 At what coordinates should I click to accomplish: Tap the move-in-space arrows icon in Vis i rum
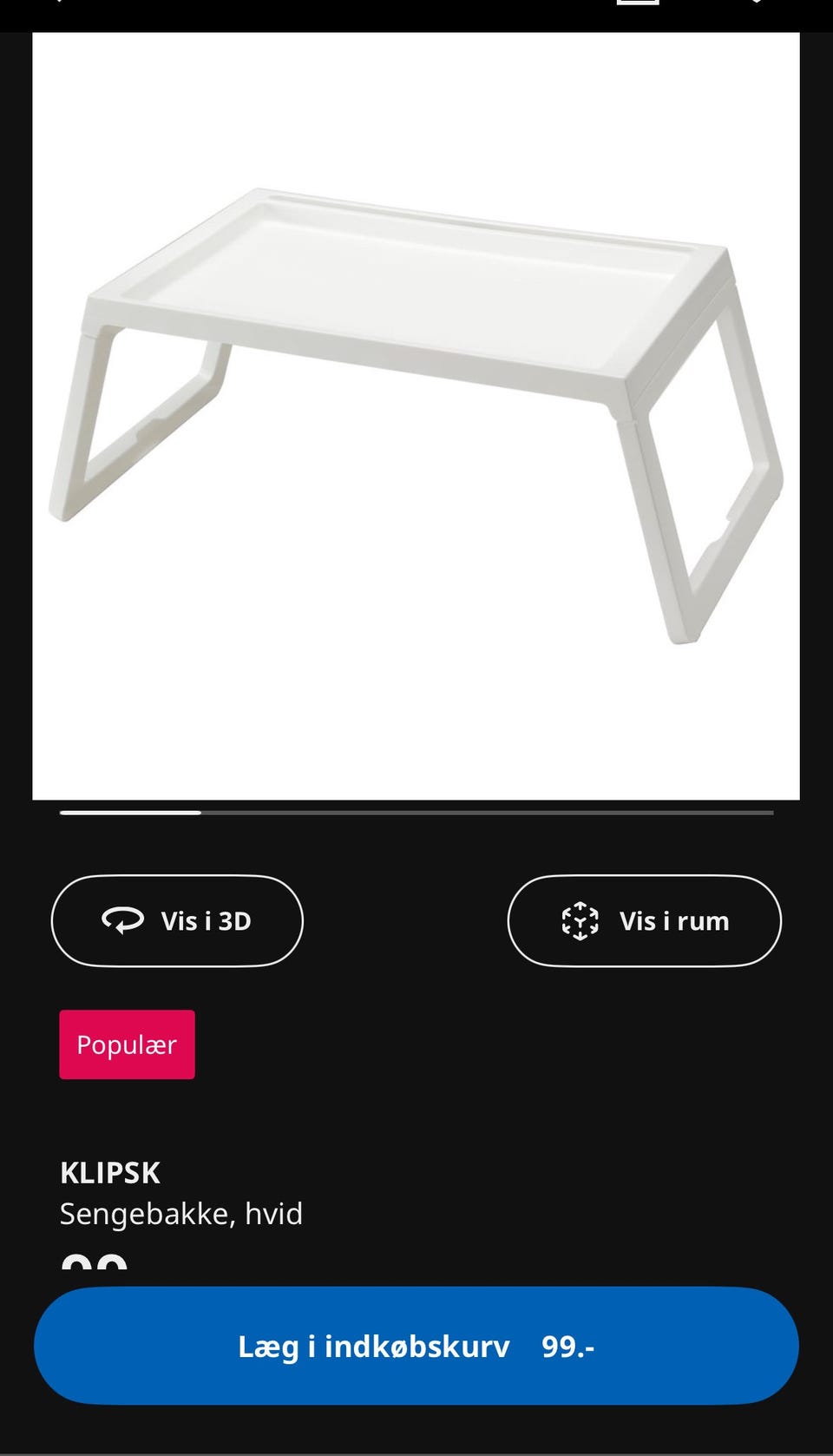(x=579, y=920)
